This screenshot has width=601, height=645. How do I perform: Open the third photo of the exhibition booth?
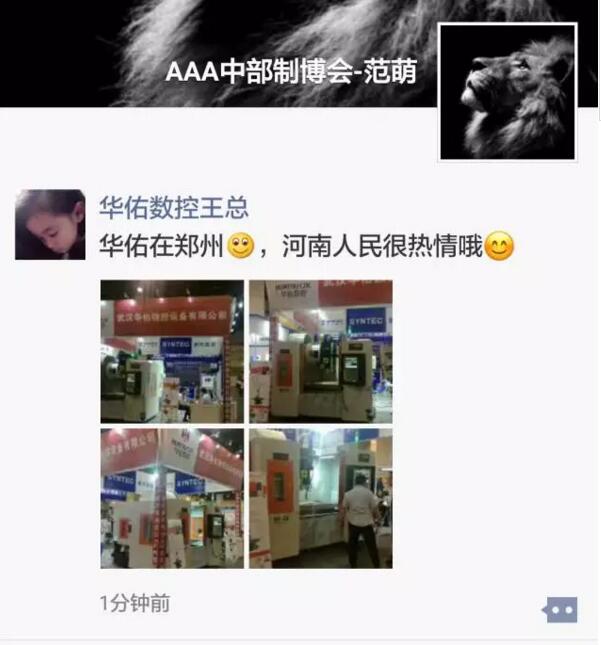tap(172, 498)
